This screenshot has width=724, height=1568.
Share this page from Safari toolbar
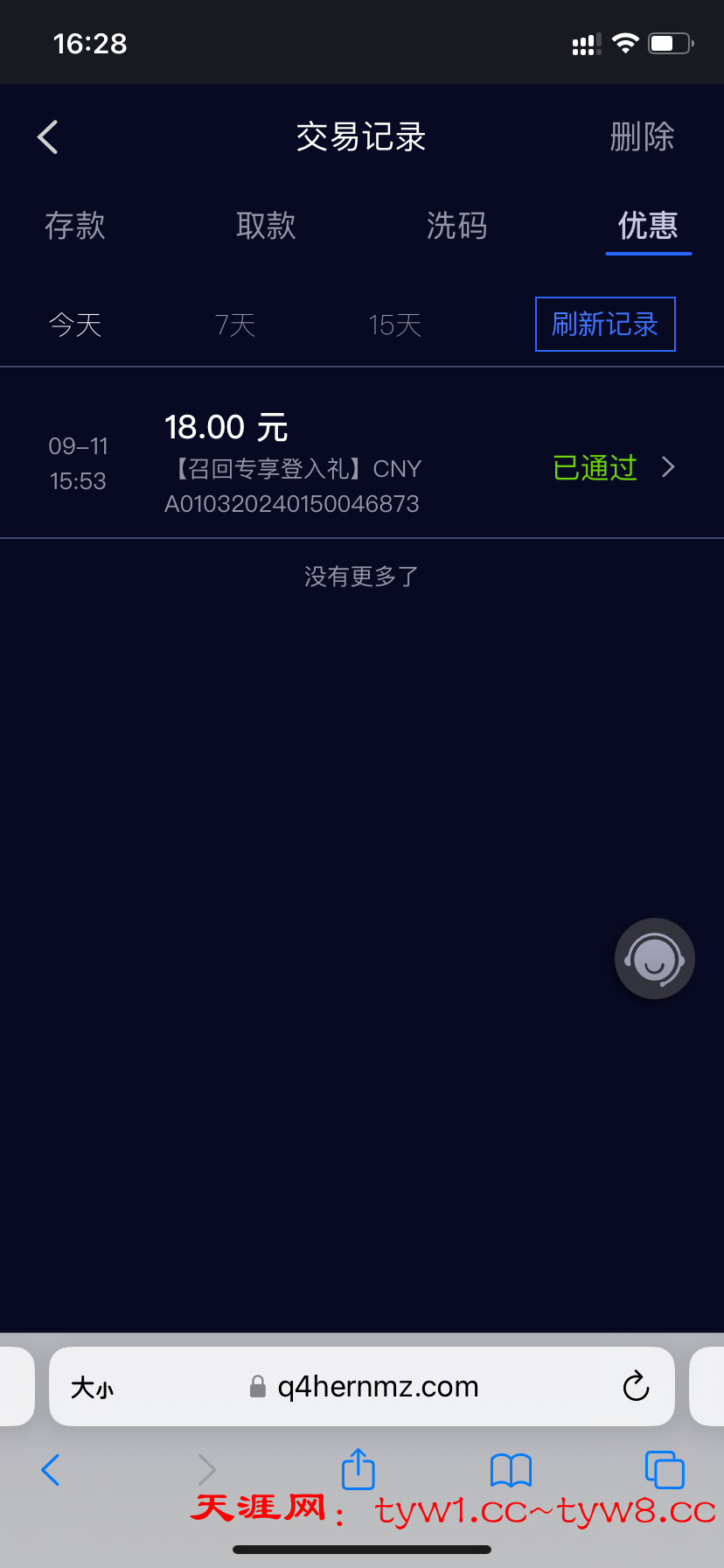point(358,1469)
